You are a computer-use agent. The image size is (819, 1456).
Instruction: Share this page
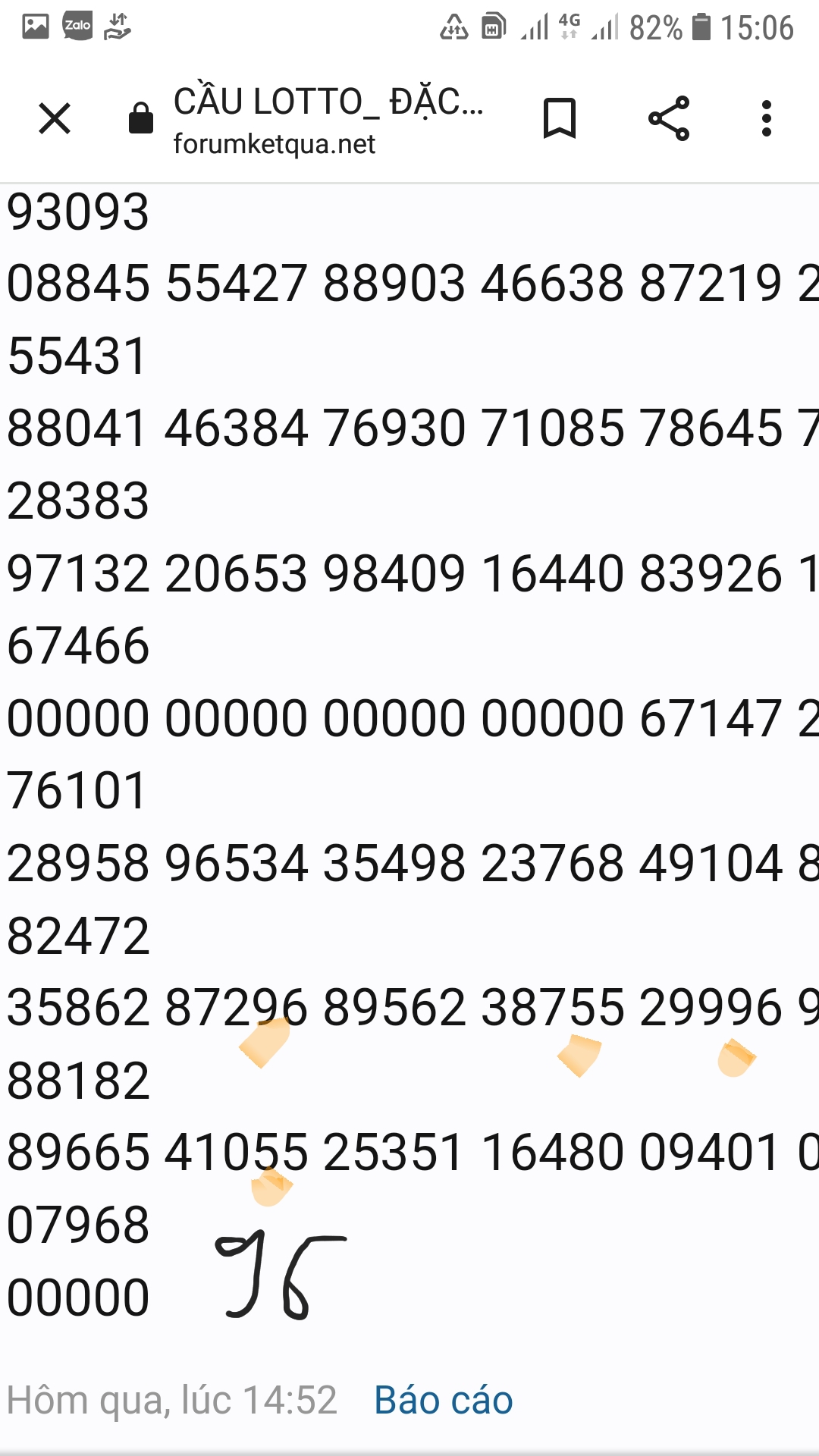coord(669,118)
